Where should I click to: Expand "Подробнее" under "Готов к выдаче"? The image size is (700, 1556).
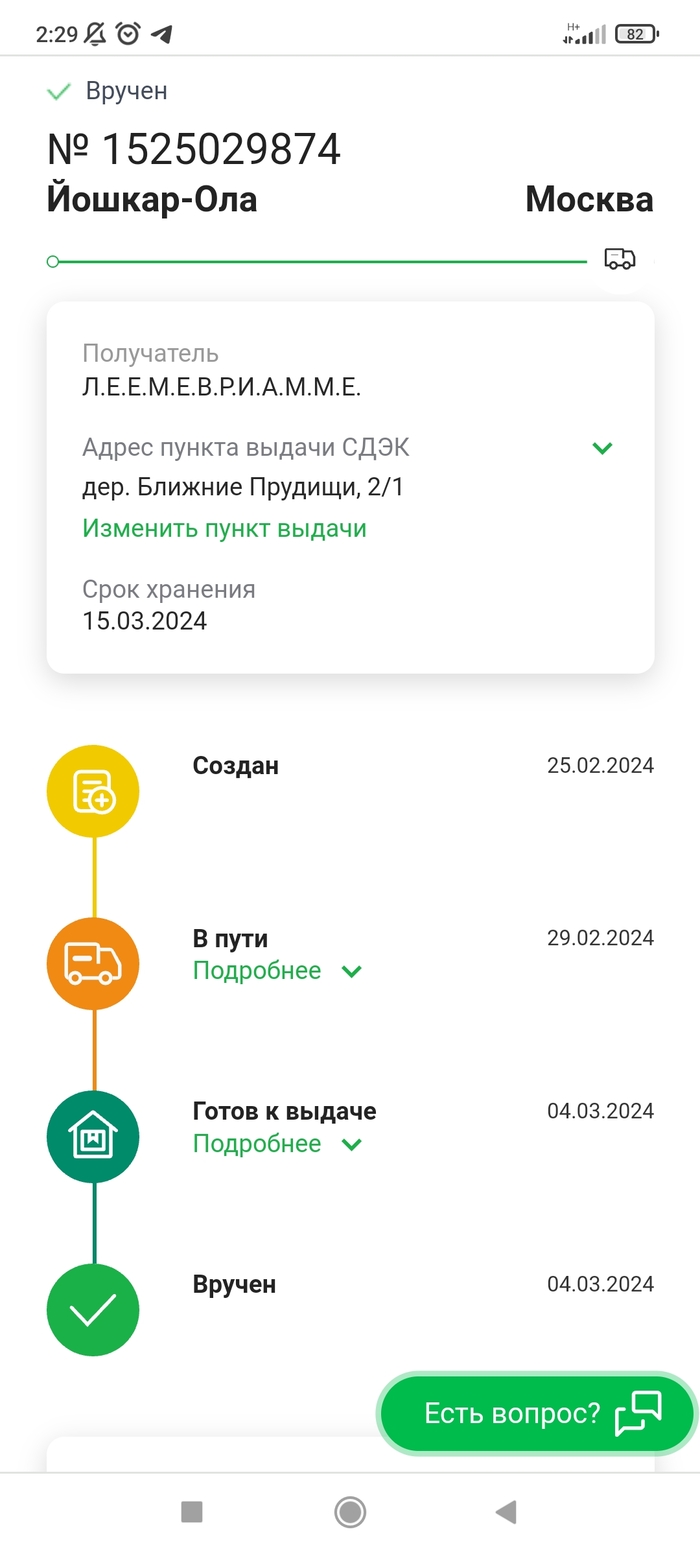click(276, 1144)
